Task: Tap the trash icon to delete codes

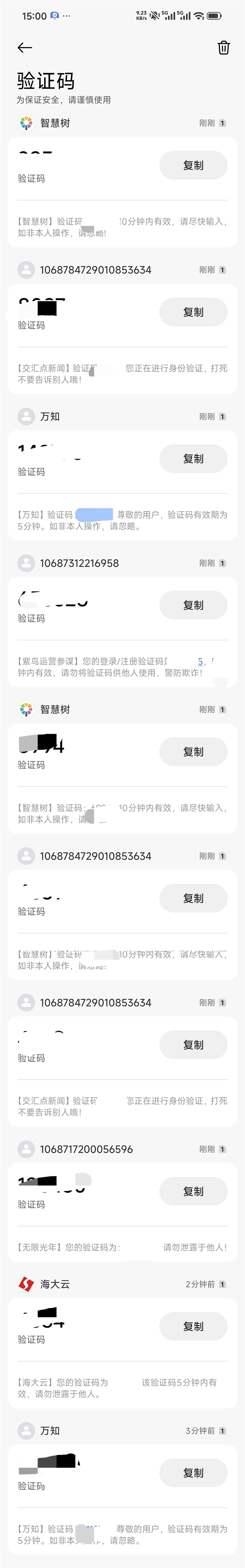Action: click(x=224, y=47)
